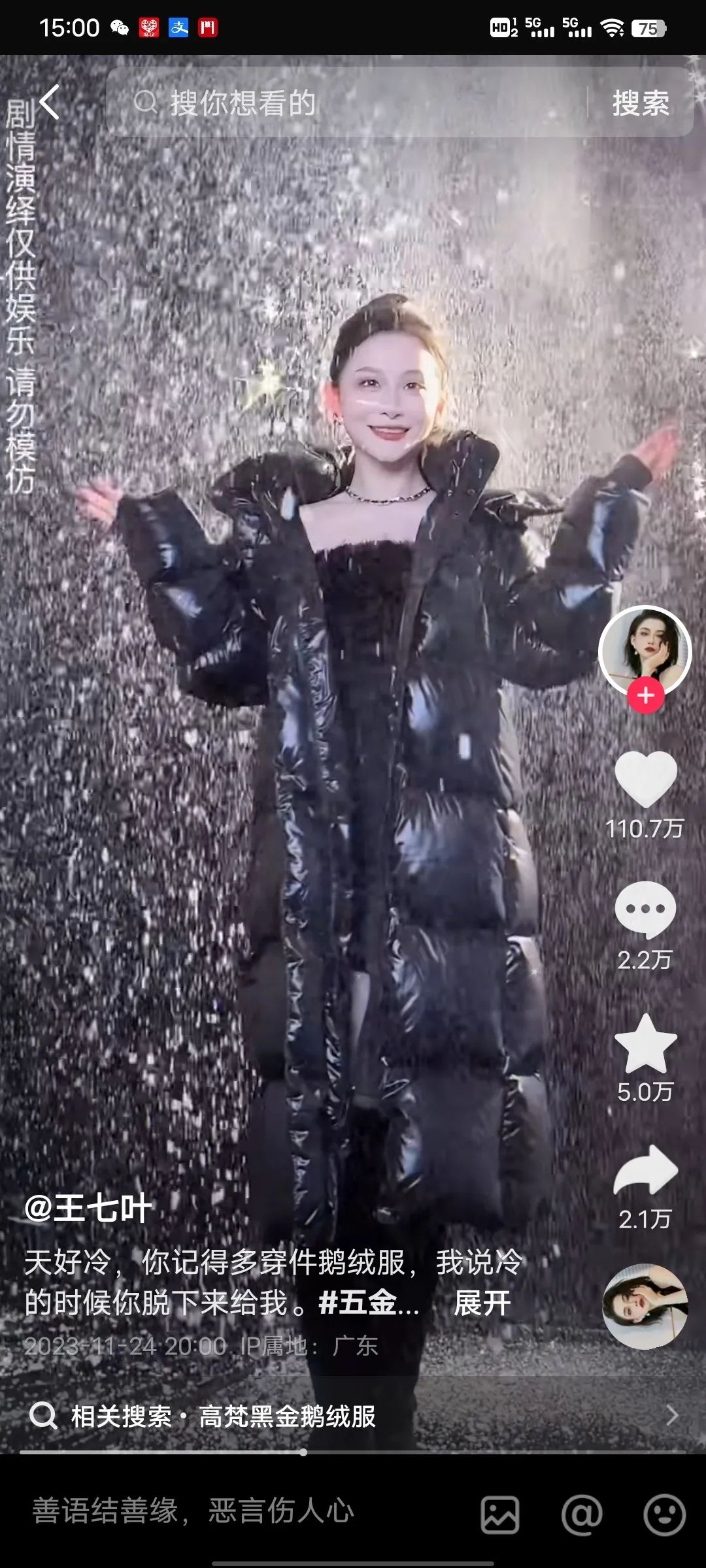Open the spinning music disc

(x=645, y=1307)
